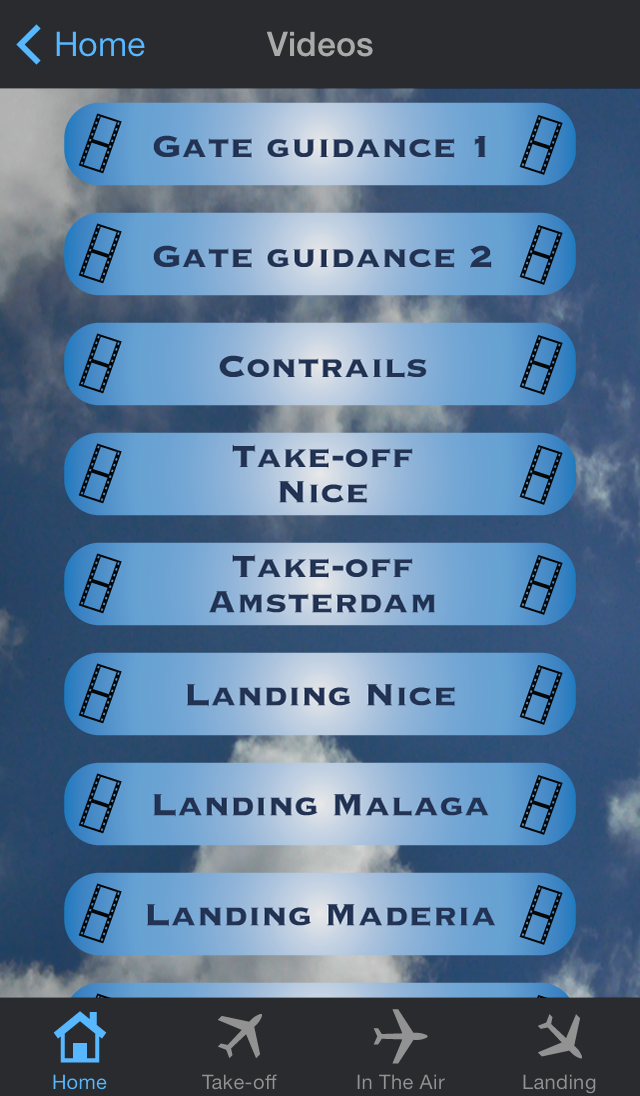
Task: Watch the Landing Malaga video
Action: [320, 804]
